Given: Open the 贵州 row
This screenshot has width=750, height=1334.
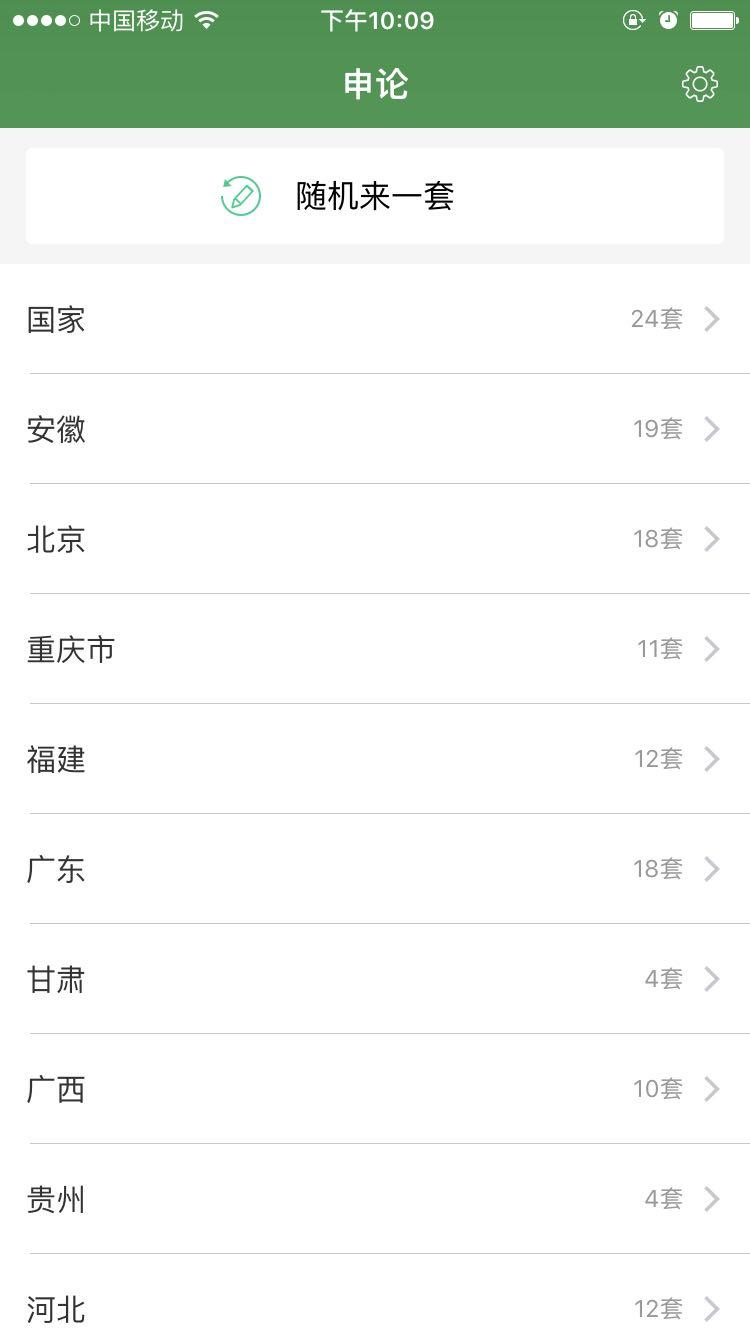Looking at the screenshot, I should pos(375,1200).
